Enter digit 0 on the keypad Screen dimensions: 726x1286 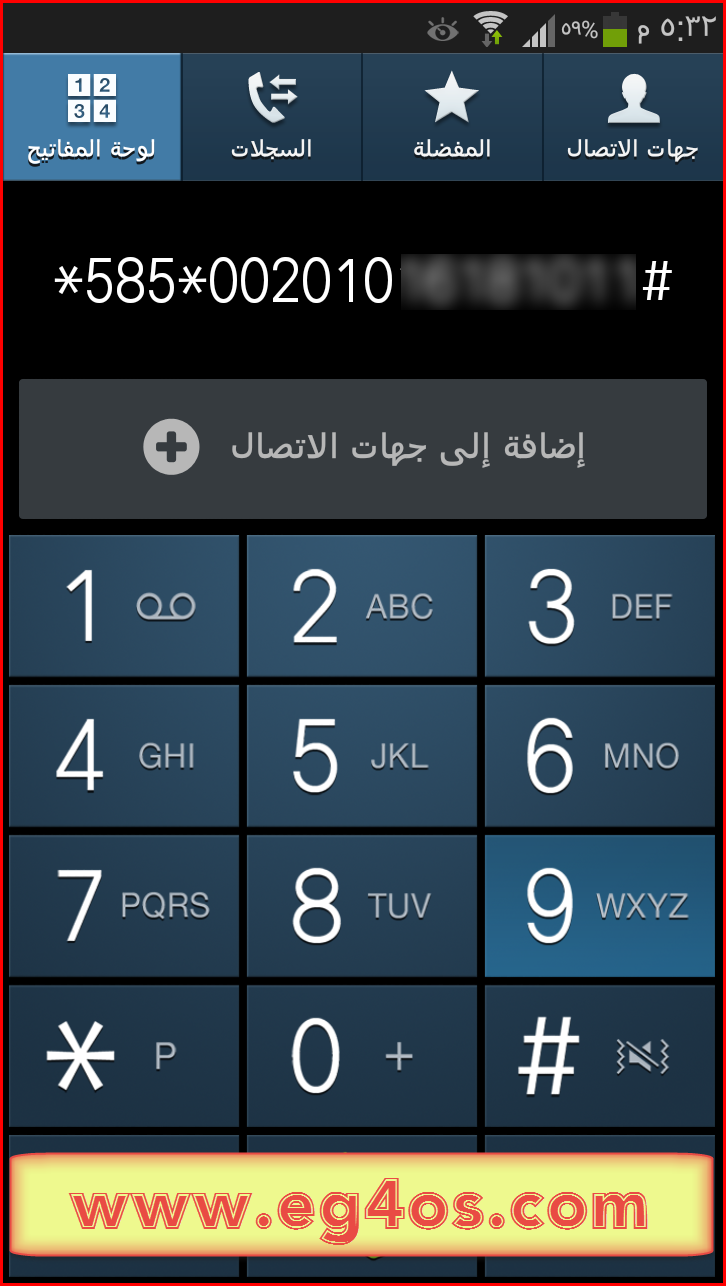click(362, 1056)
